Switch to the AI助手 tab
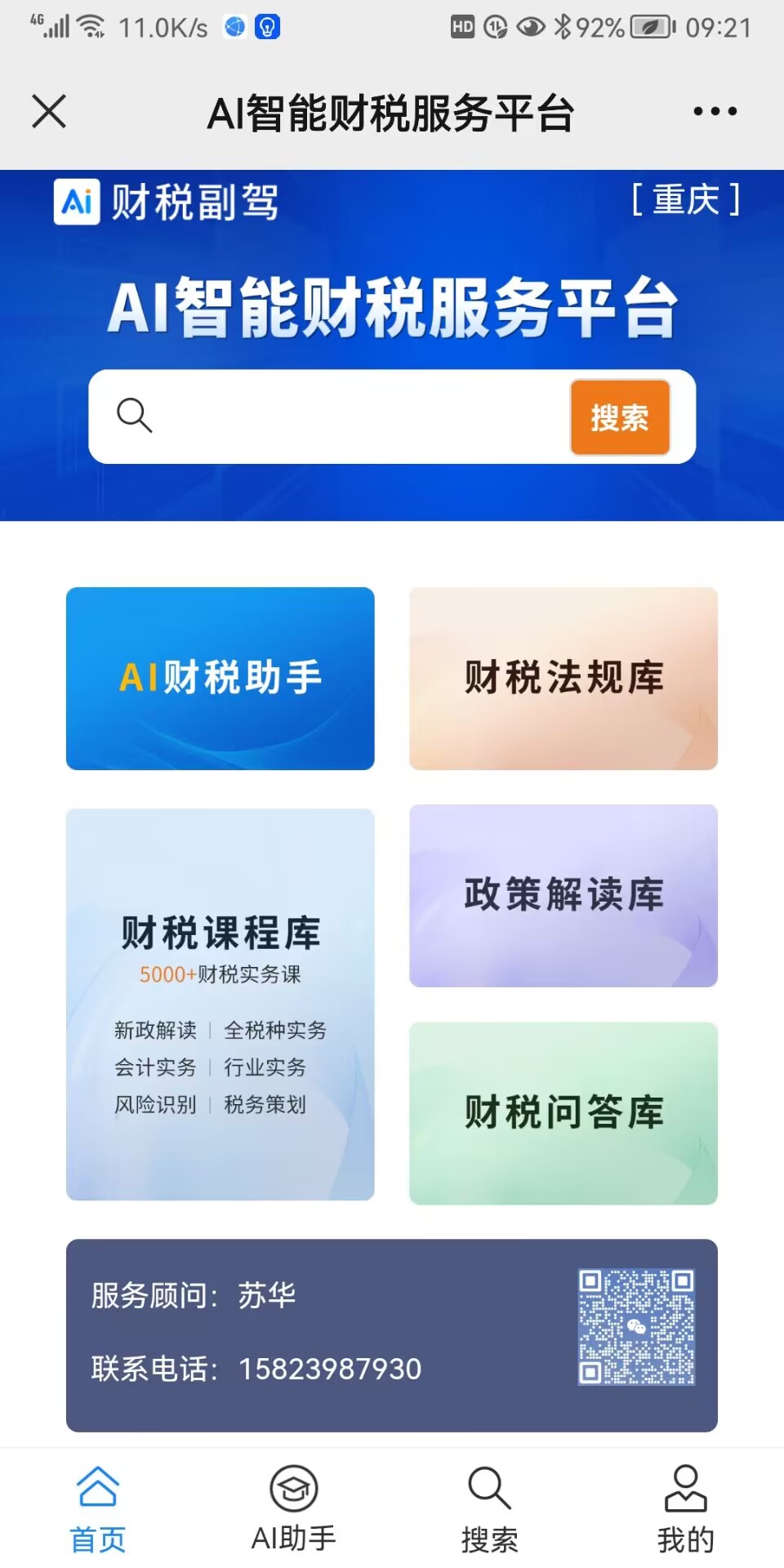 pyautogui.click(x=294, y=1509)
